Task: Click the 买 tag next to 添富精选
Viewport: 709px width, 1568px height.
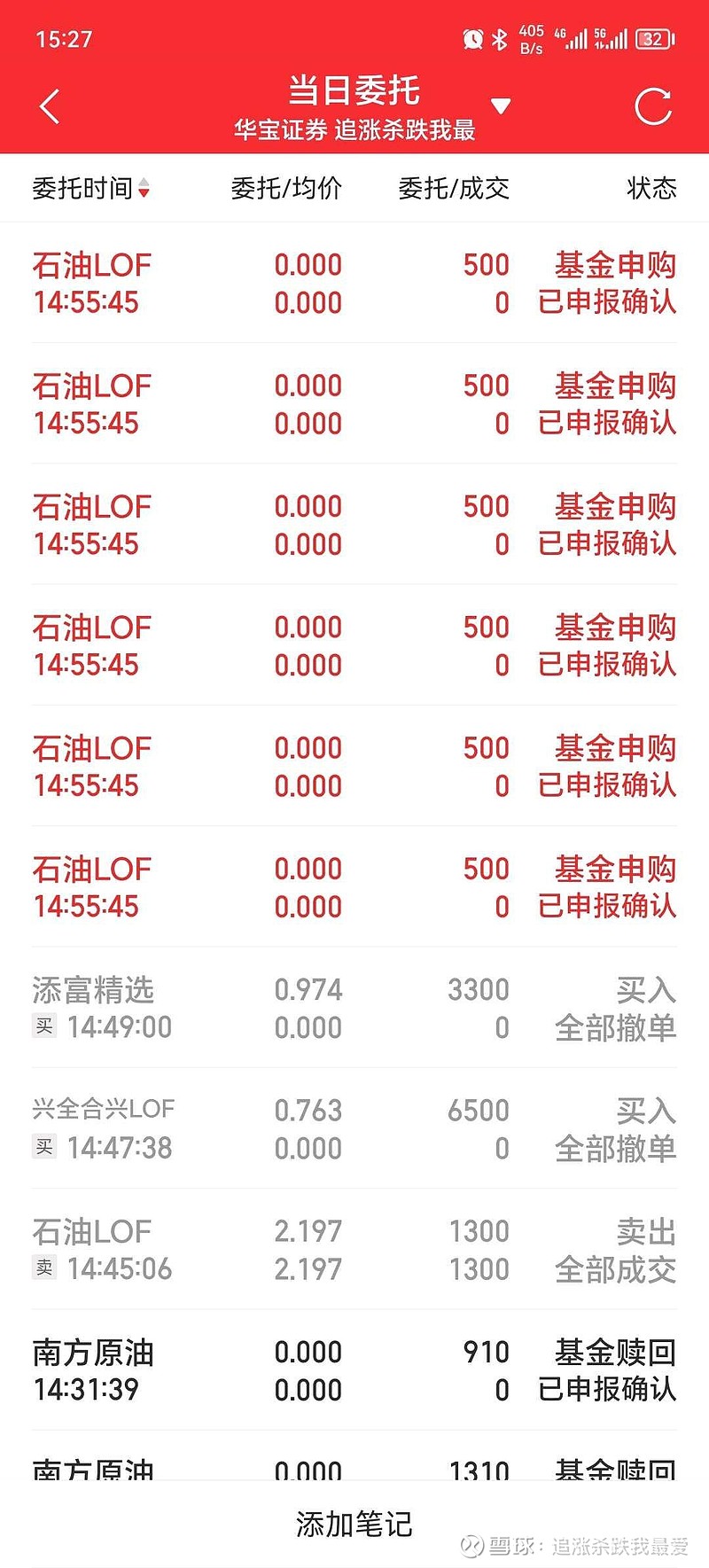Action: tap(43, 1027)
